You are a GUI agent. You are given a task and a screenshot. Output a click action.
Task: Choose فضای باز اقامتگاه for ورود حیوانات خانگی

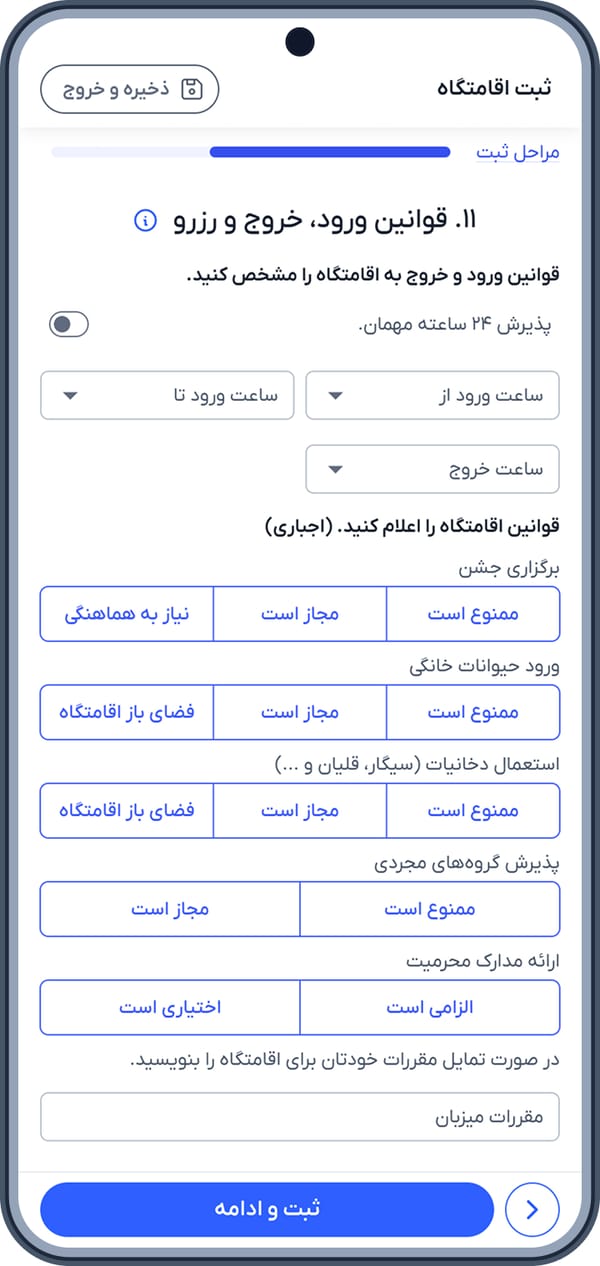[127, 712]
